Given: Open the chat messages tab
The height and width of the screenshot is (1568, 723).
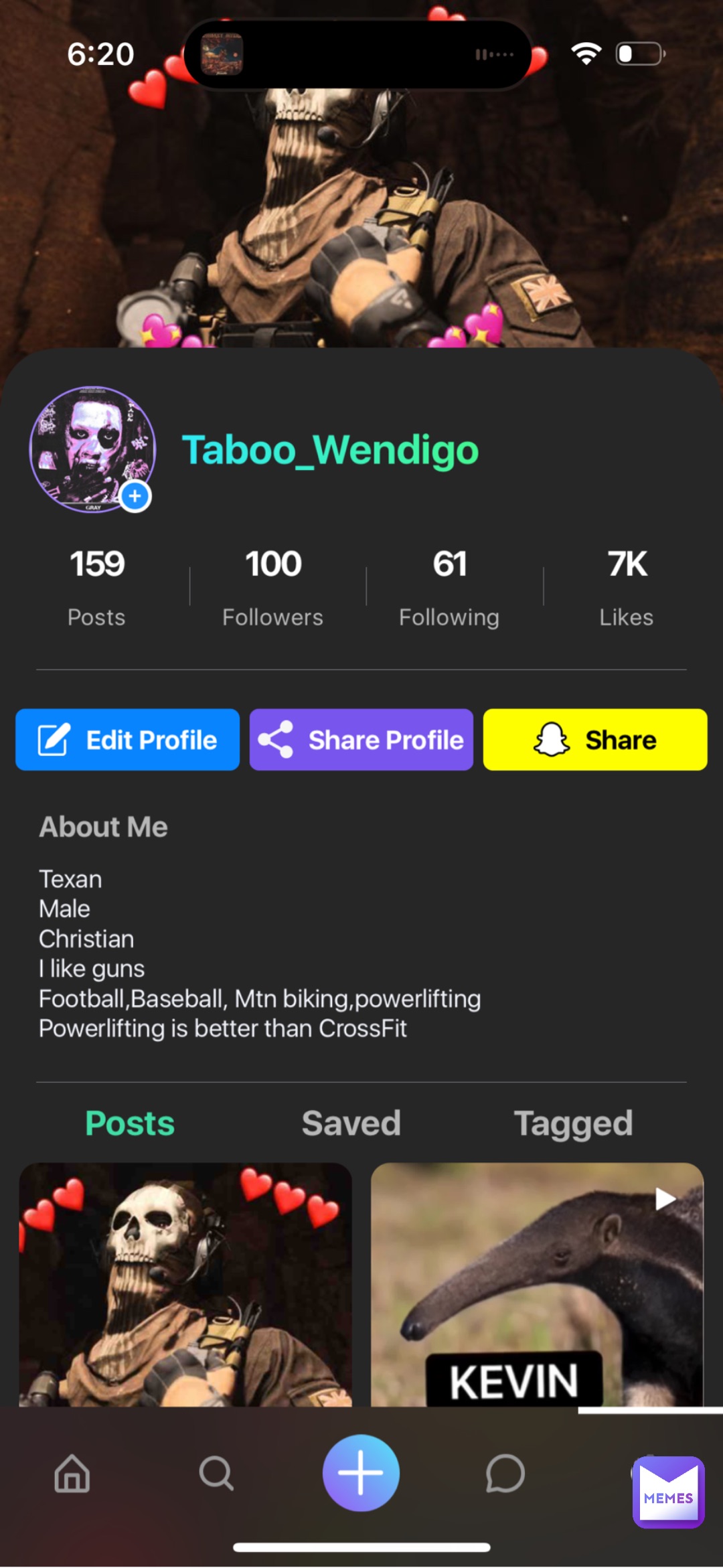Looking at the screenshot, I should click(x=505, y=1474).
